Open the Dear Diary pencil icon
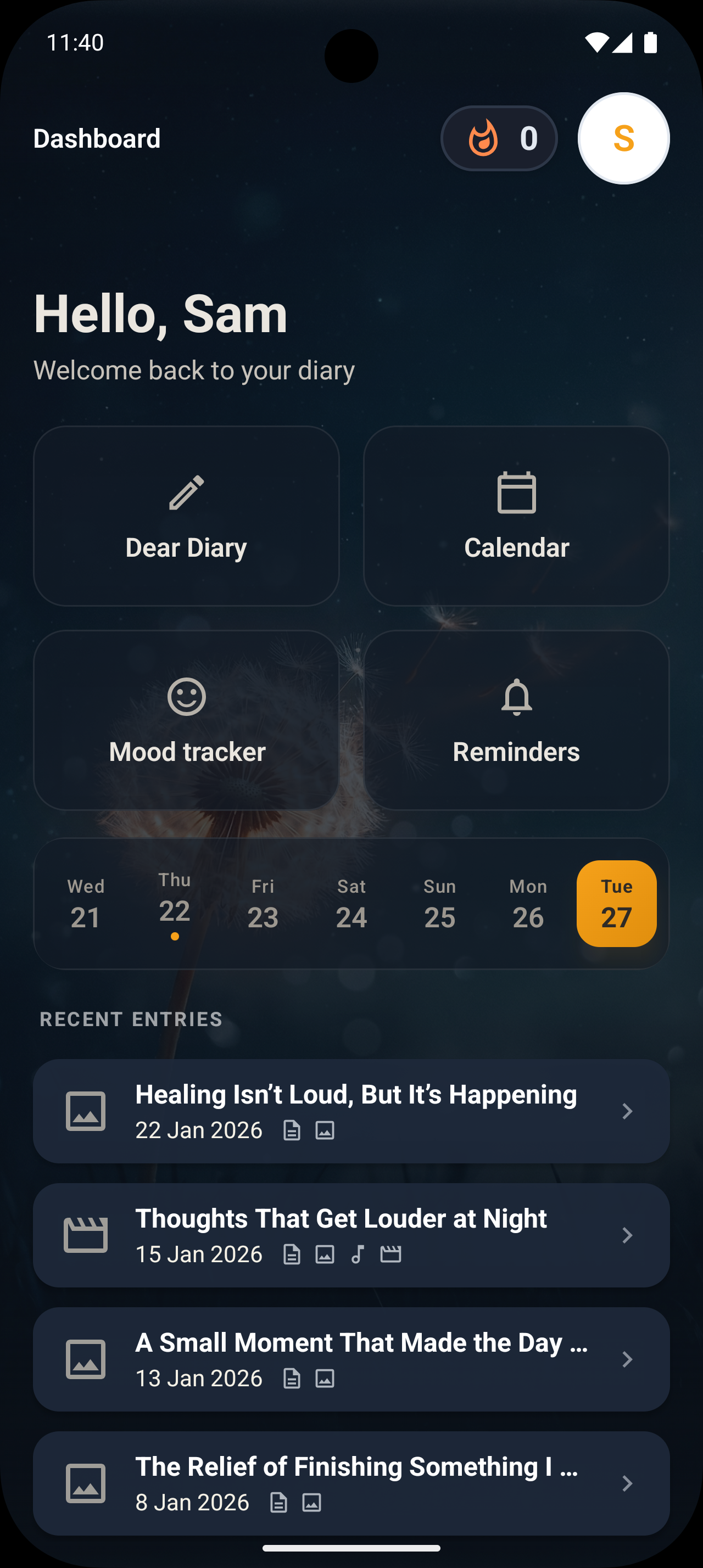This screenshot has height=1568, width=703. [187, 493]
